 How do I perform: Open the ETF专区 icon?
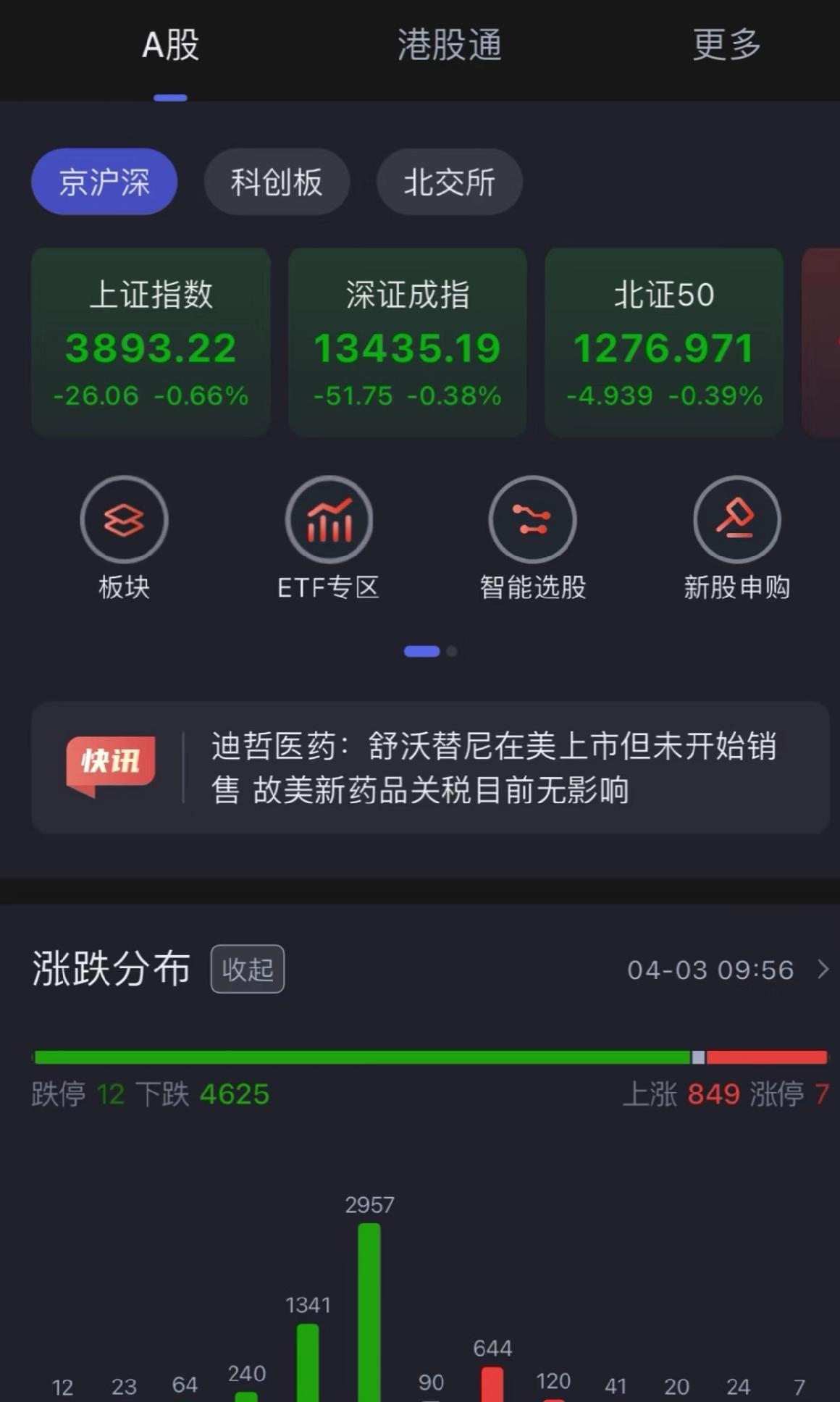329,539
